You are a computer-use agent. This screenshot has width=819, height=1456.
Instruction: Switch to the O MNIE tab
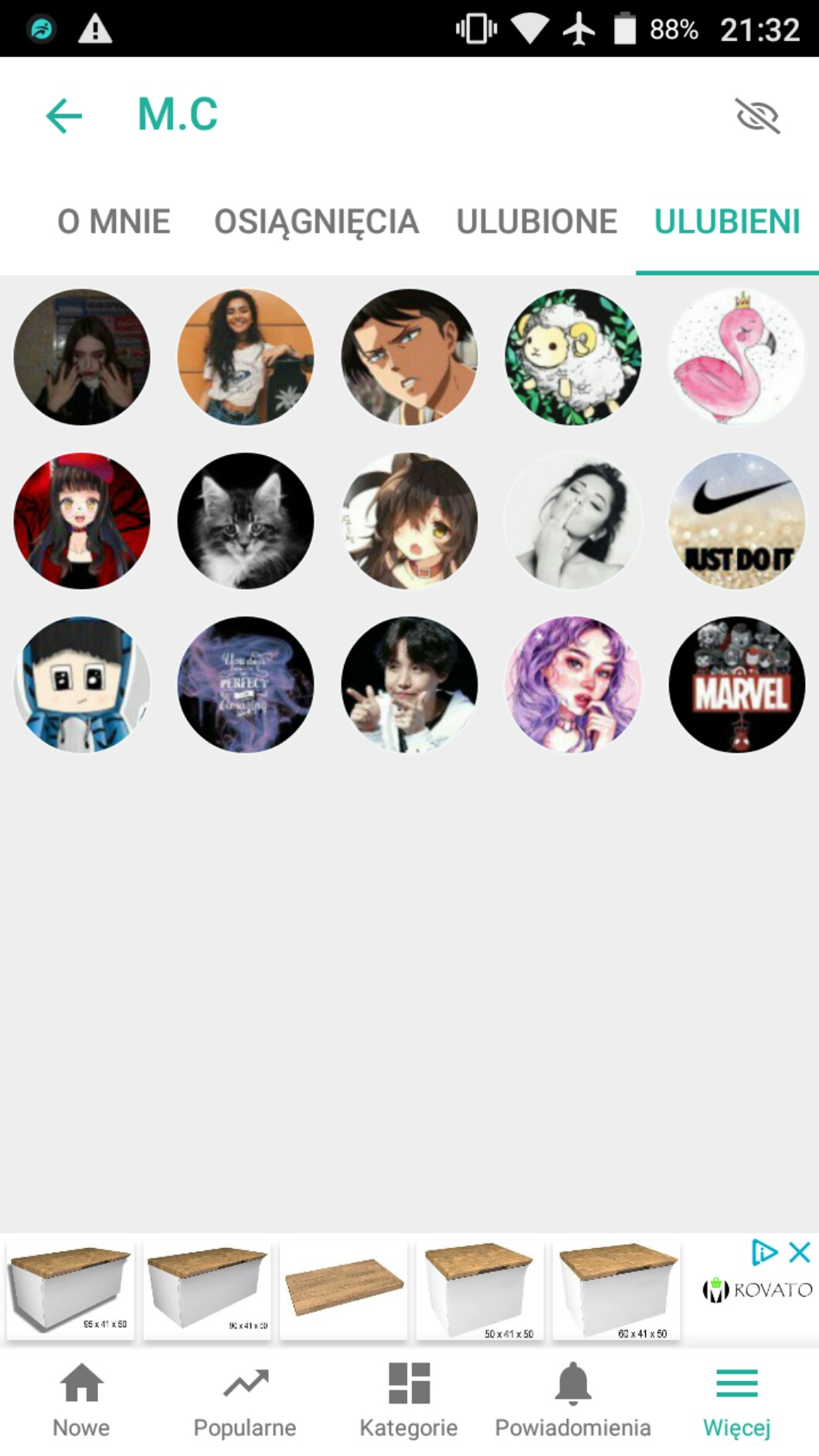point(114,222)
